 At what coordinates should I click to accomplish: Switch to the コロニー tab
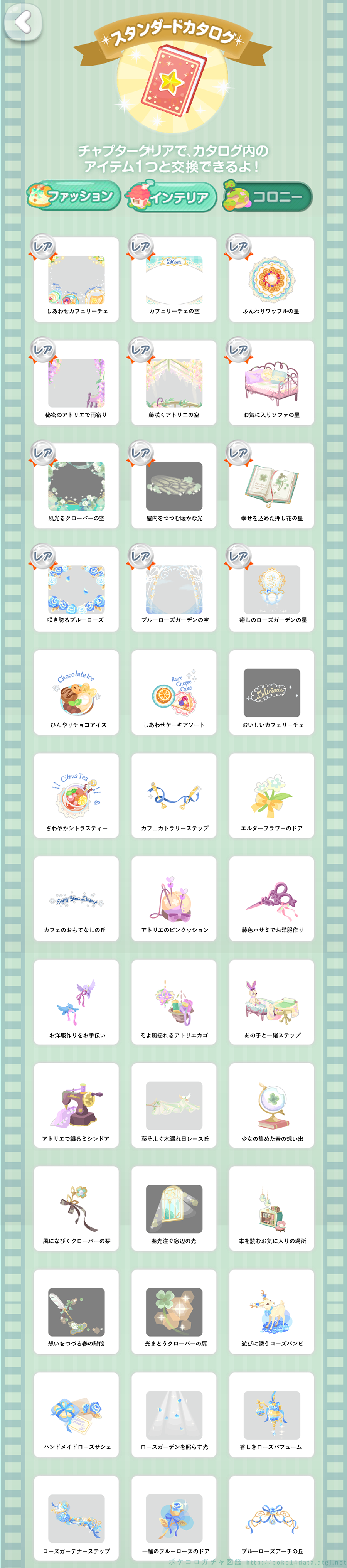[268, 197]
